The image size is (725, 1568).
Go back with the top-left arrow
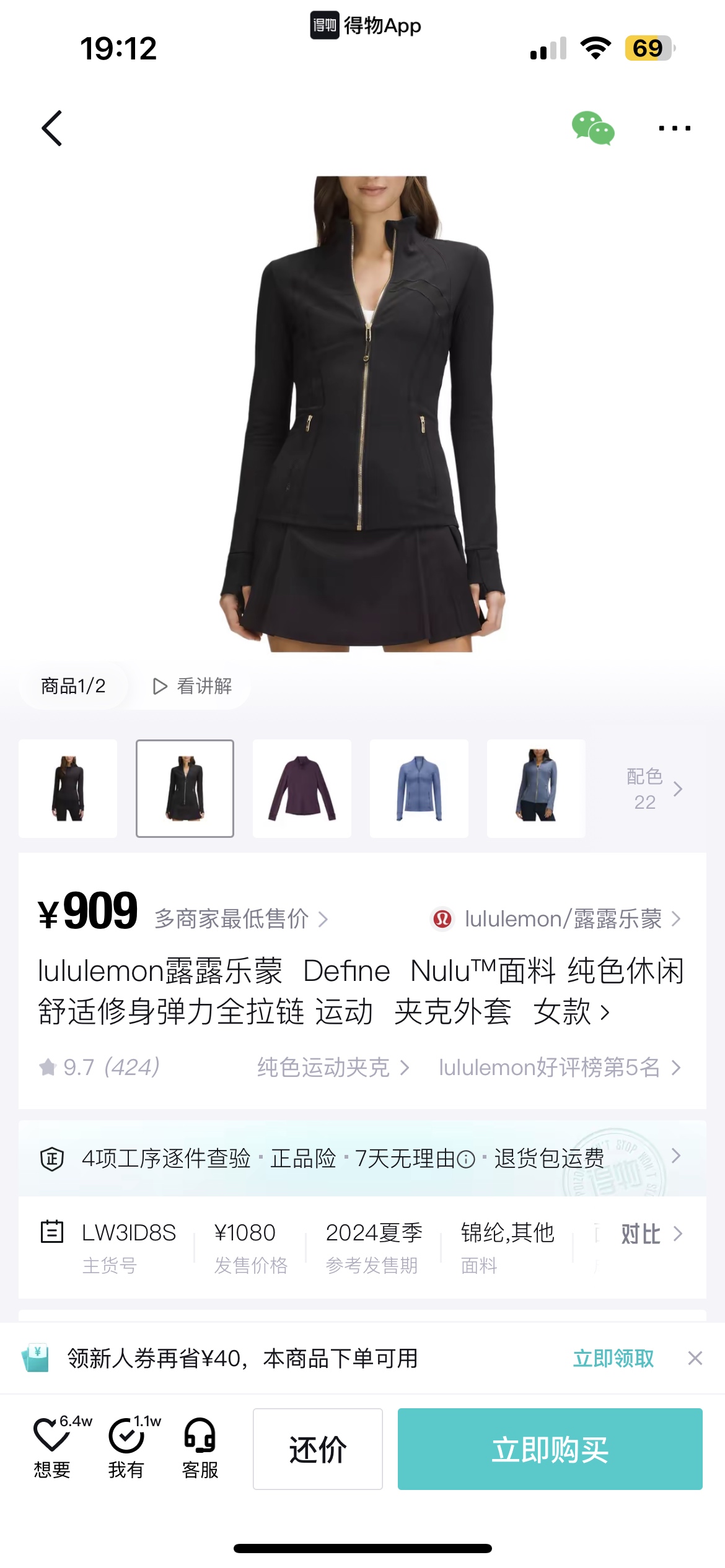point(52,128)
